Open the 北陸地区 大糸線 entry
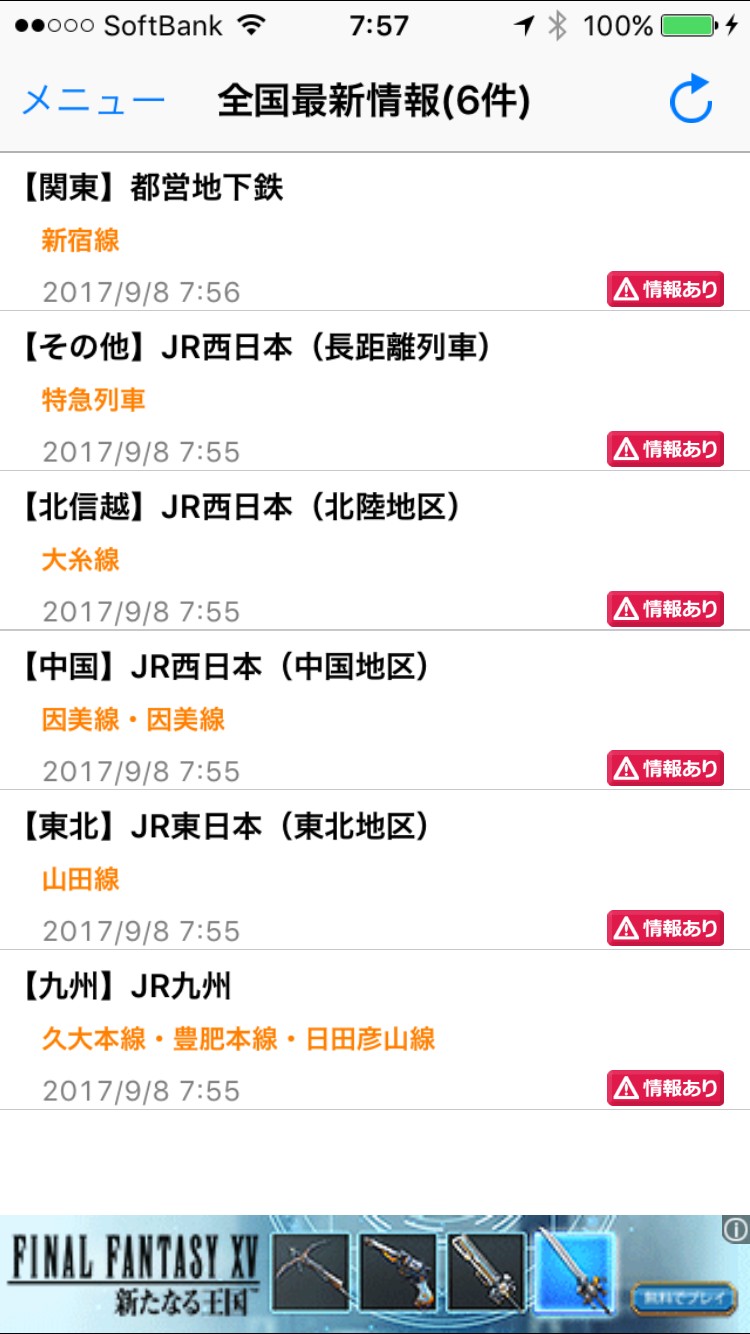This screenshot has width=750, height=1334. tap(375, 552)
